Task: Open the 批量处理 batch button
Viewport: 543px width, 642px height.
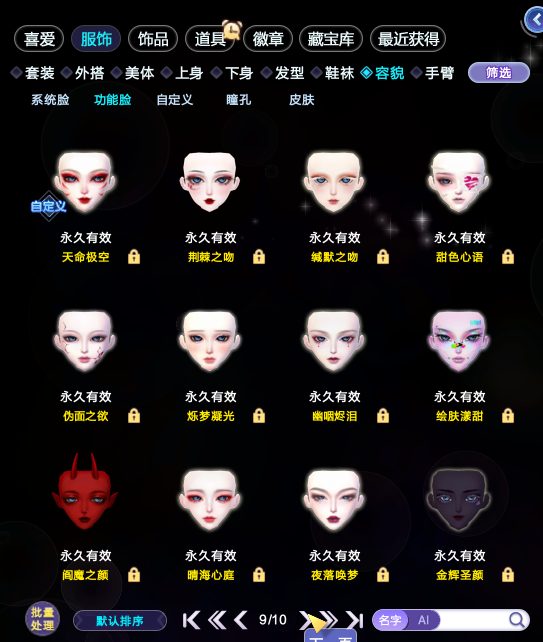Action: click(x=42, y=619)
